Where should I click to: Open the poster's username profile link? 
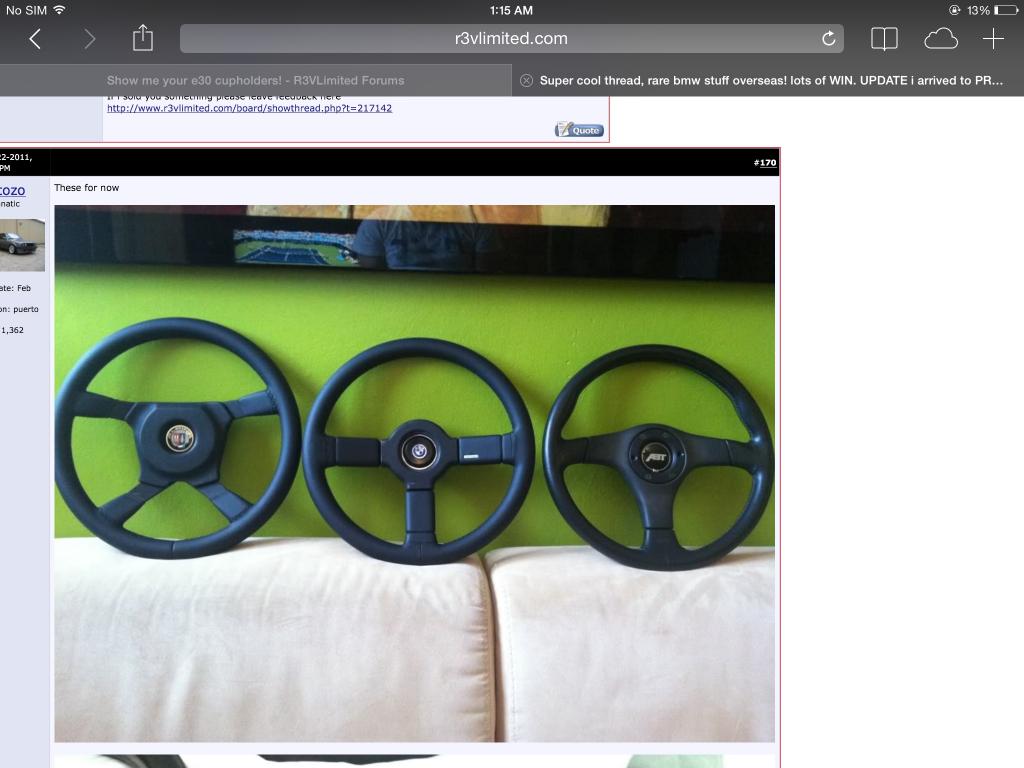(x=13, y=191)
